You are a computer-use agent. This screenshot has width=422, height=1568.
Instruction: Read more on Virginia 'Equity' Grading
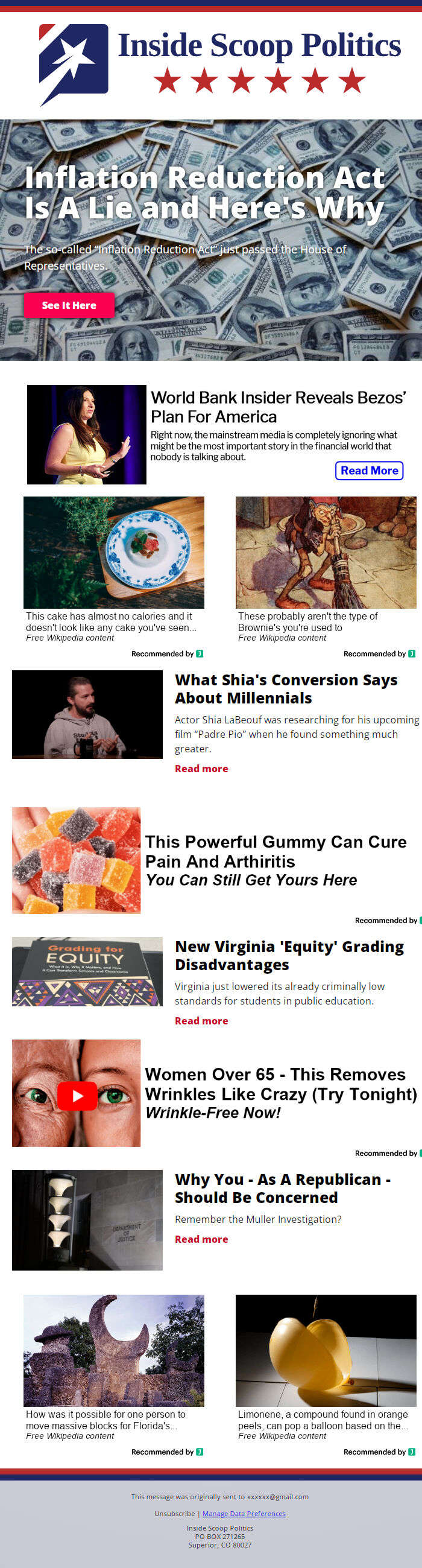(x=201, y=1021)
